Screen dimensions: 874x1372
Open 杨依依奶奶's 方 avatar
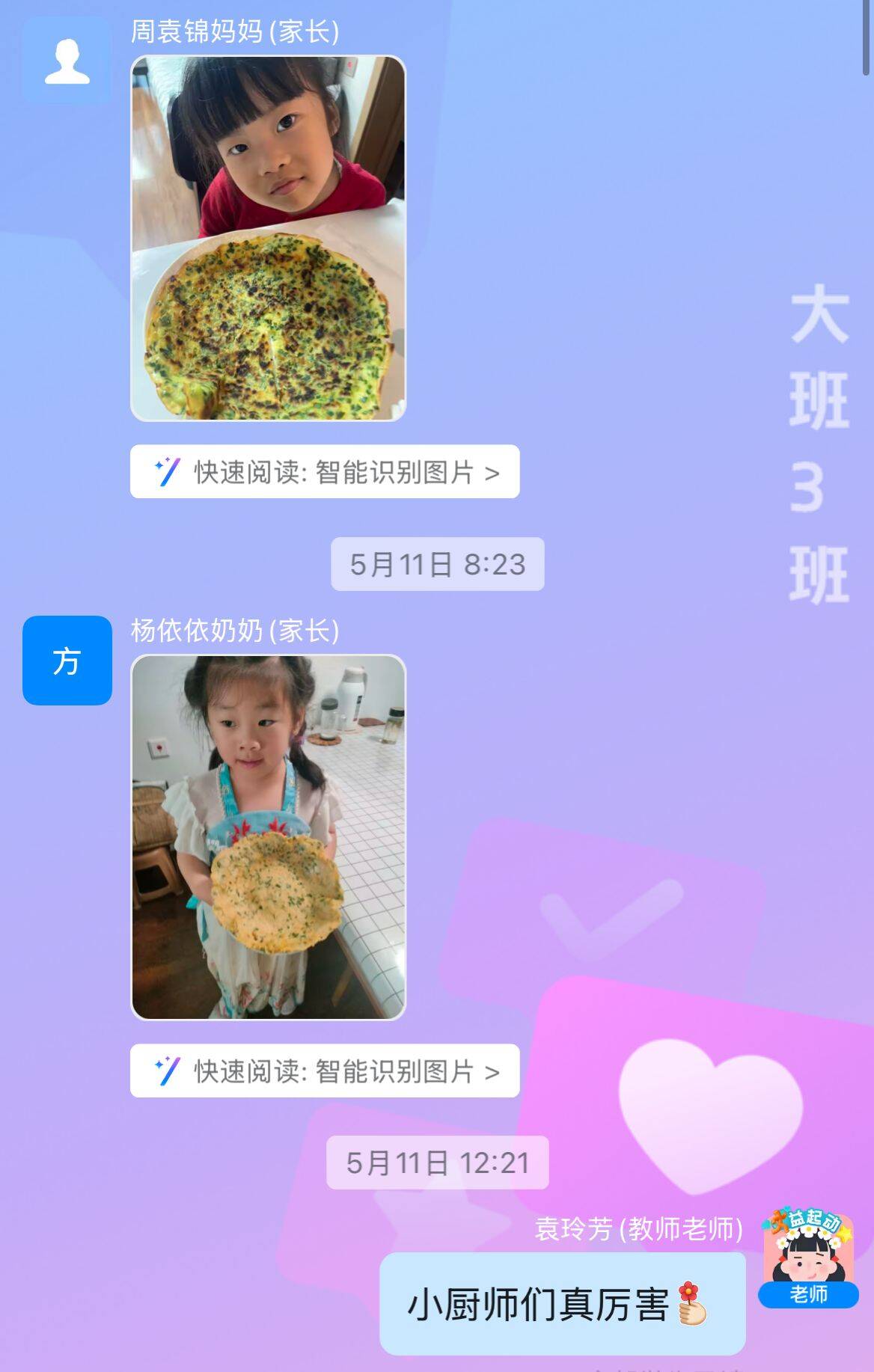(67, 661)
